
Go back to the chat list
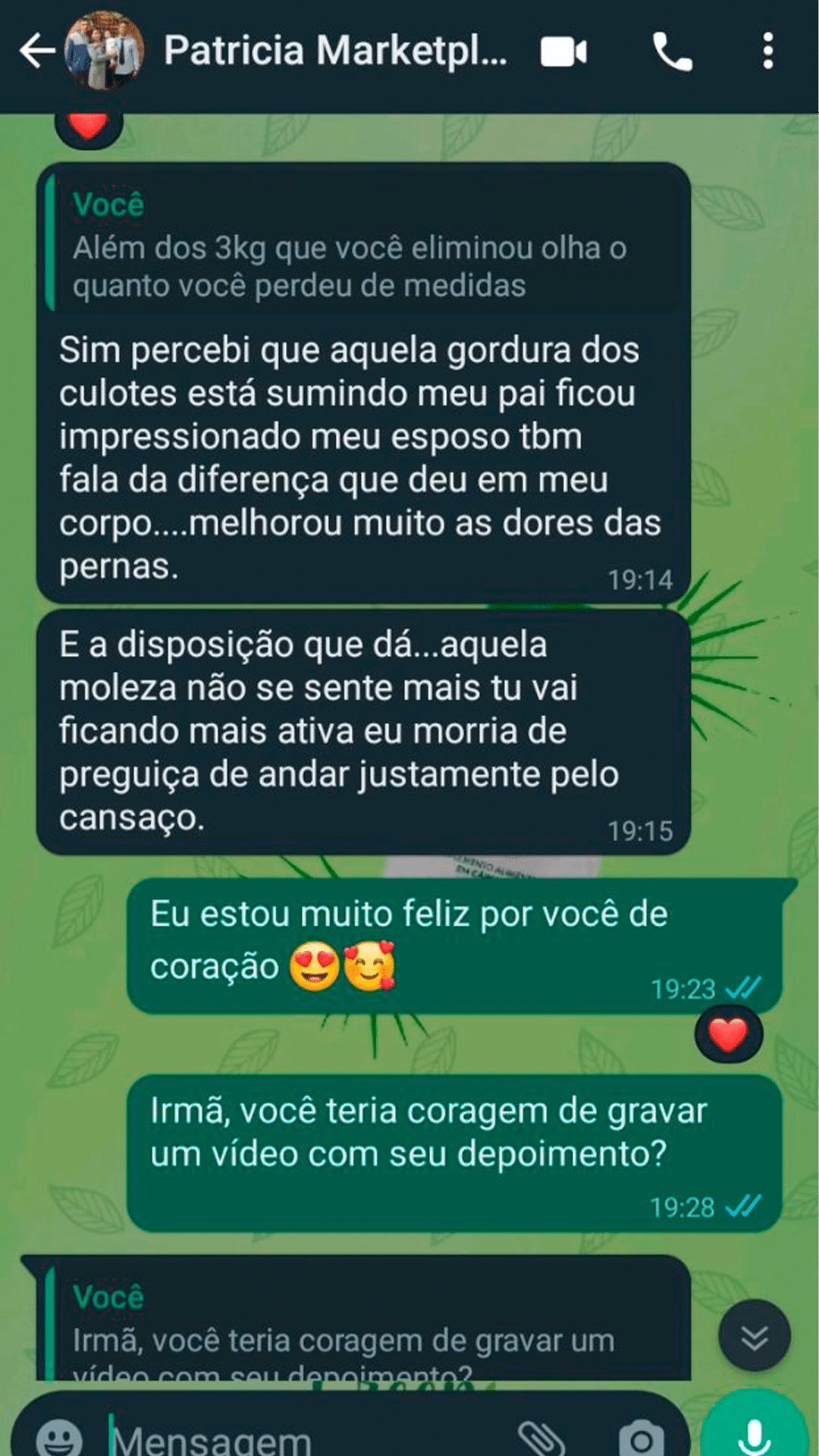click(36, 52)
